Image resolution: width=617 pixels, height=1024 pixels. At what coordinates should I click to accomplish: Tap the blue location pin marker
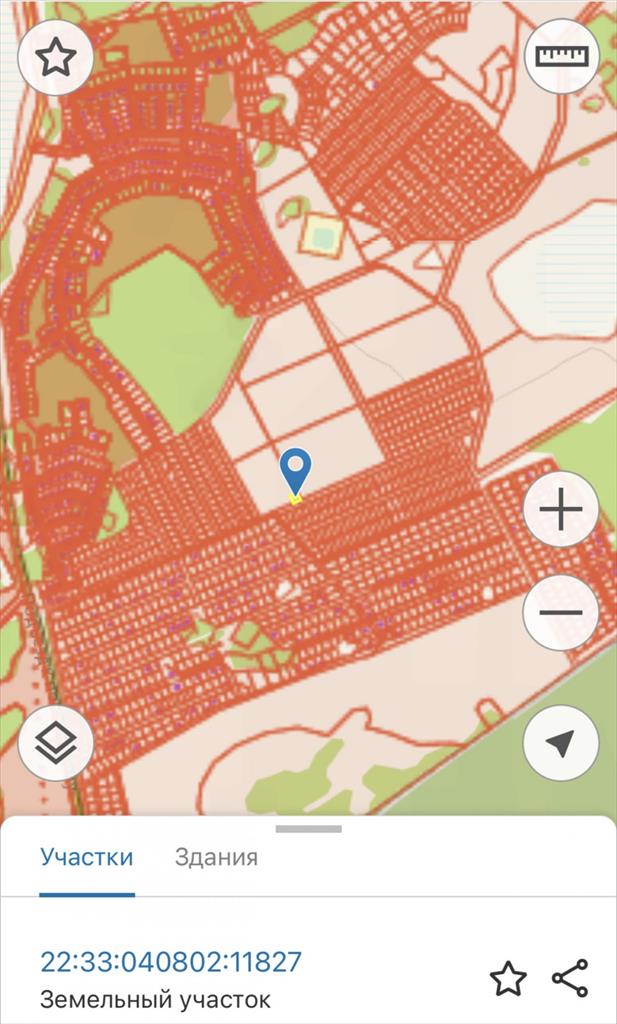pyautogui.click(x=296, y=472)
